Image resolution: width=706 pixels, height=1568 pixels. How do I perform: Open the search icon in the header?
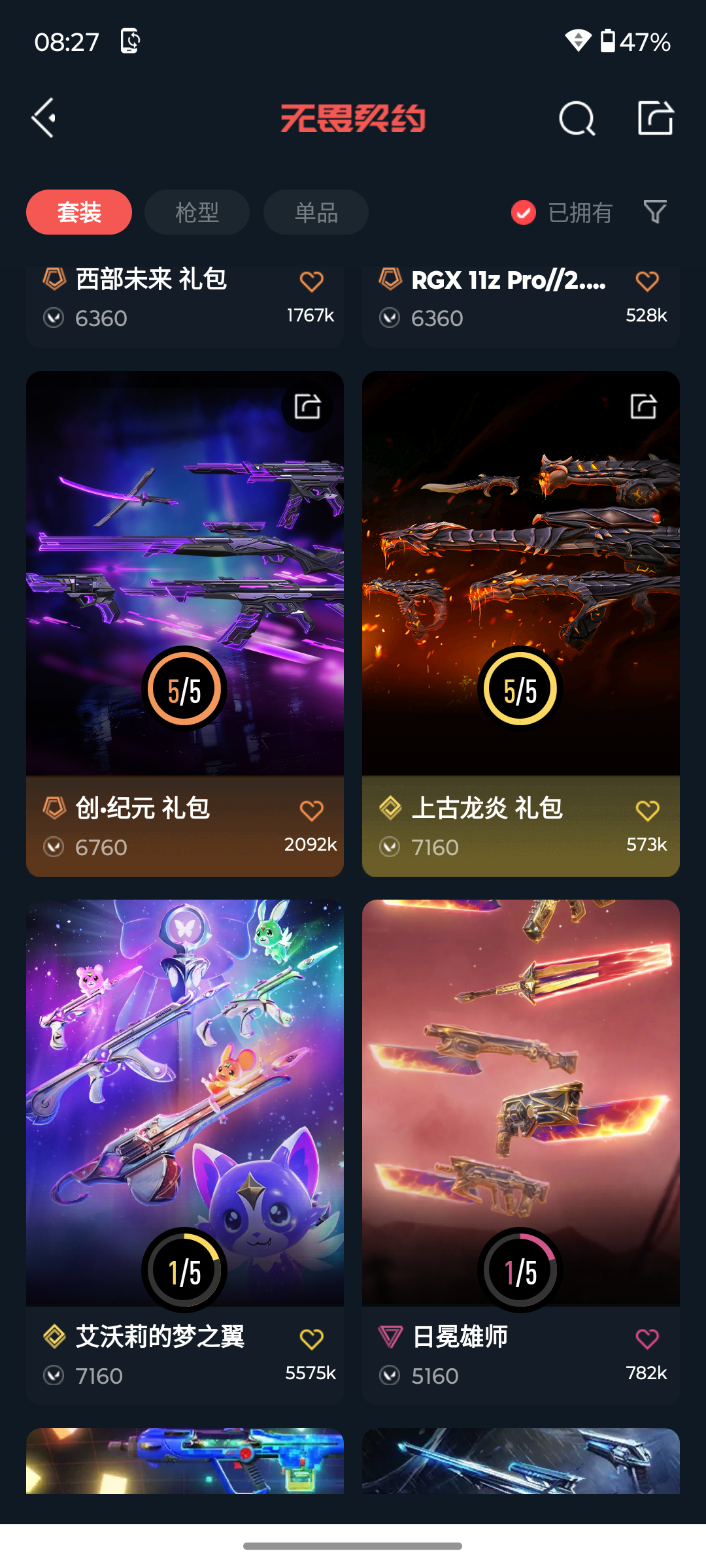(x=577, y=119)
